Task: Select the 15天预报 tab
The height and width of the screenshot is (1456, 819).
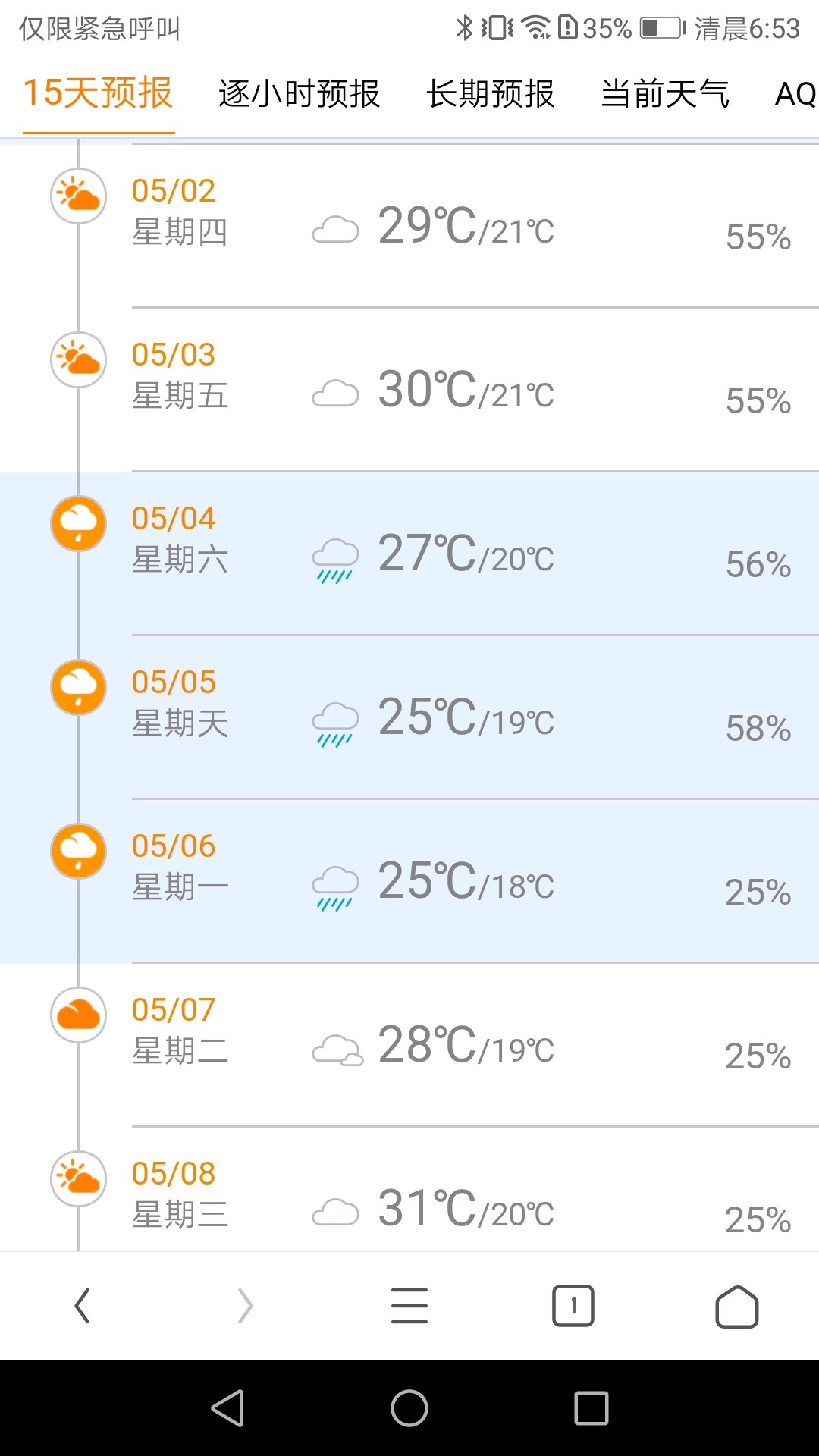Action: click(x=99, y=94)
